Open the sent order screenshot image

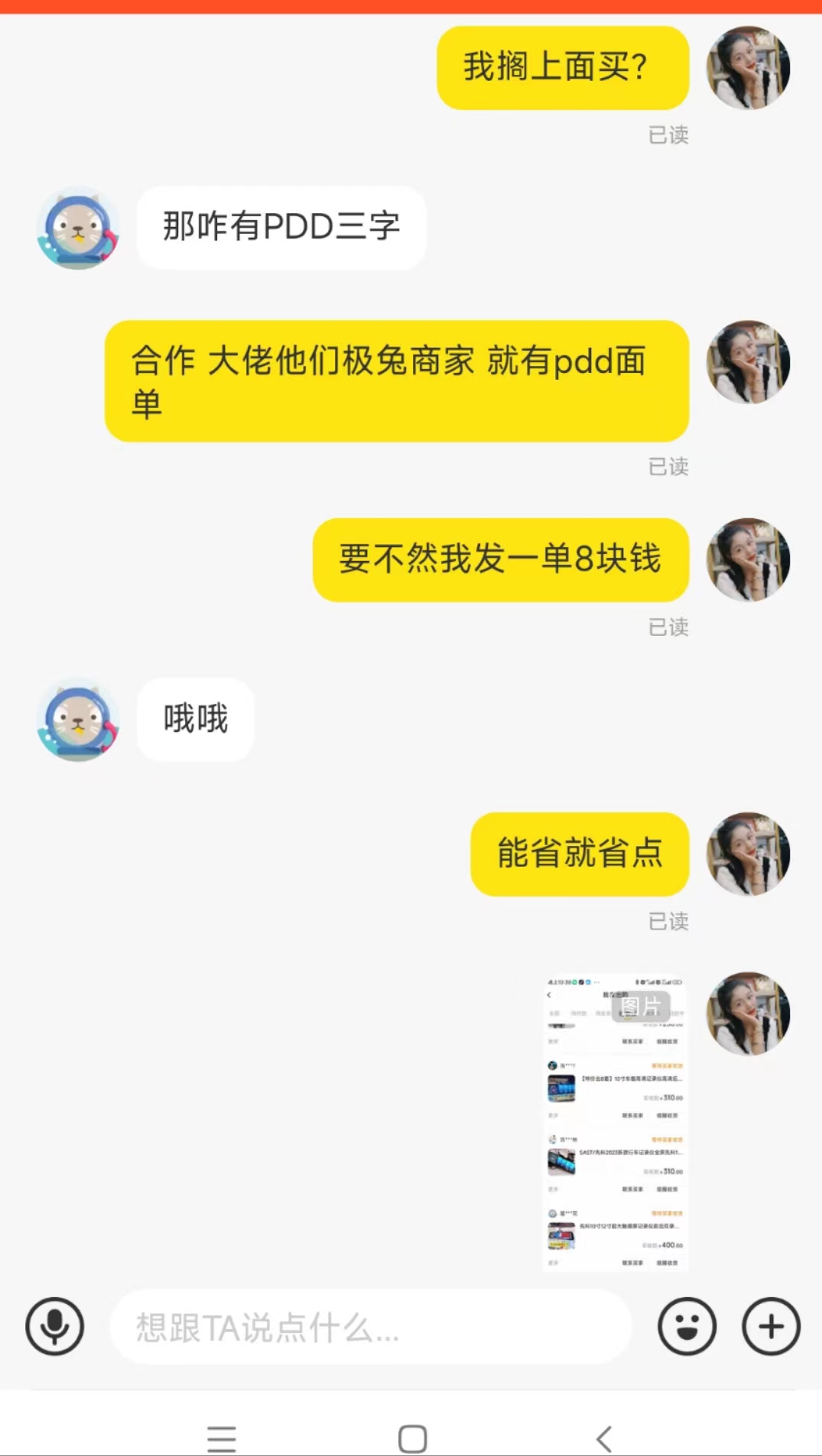pos(615,1124)
